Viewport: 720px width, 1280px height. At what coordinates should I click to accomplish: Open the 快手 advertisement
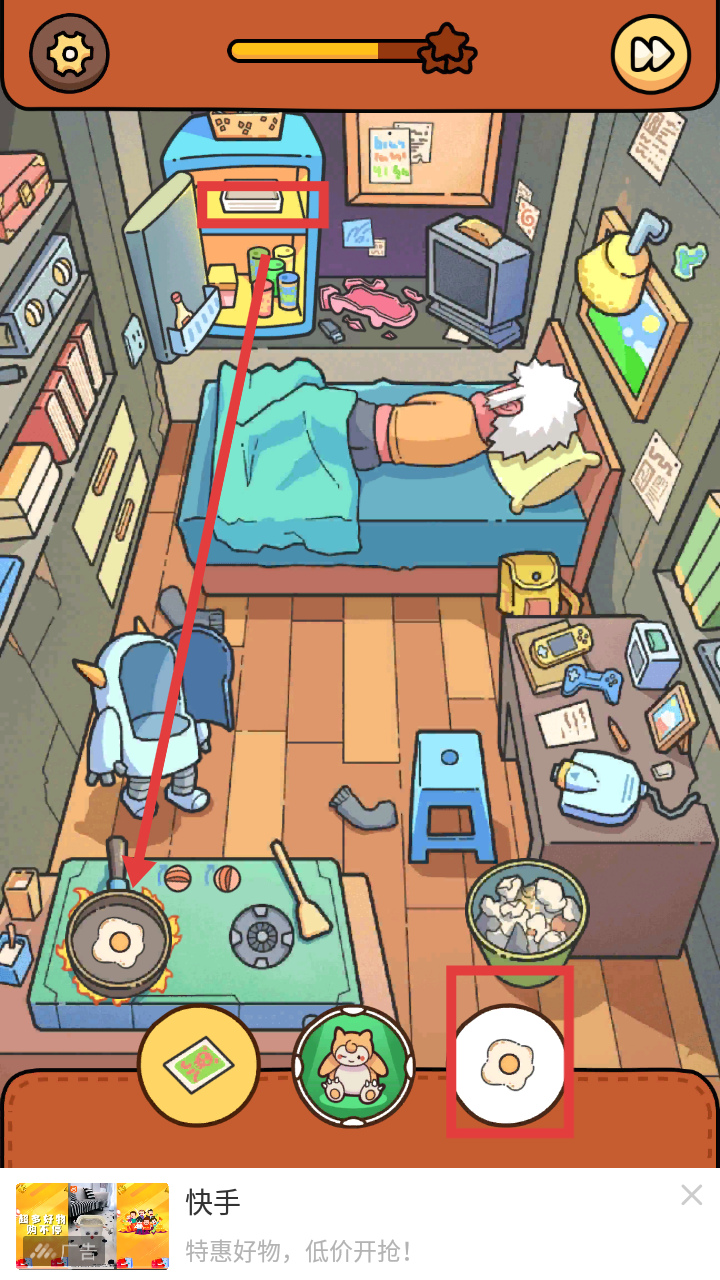click(x=300, y=1225)
